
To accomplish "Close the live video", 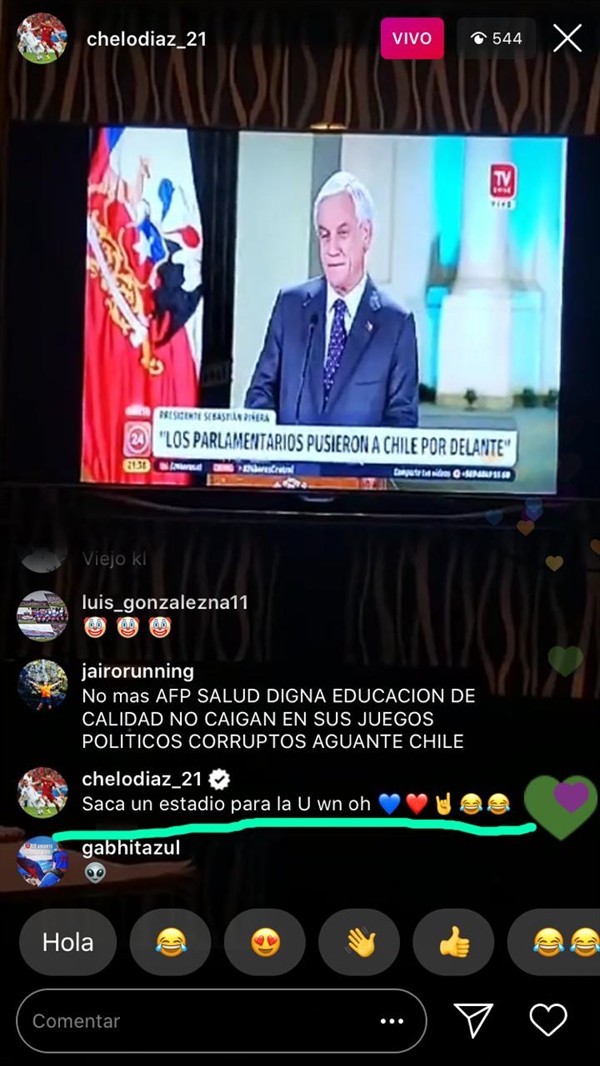I will pyautogui.click(x=567, y=39).
